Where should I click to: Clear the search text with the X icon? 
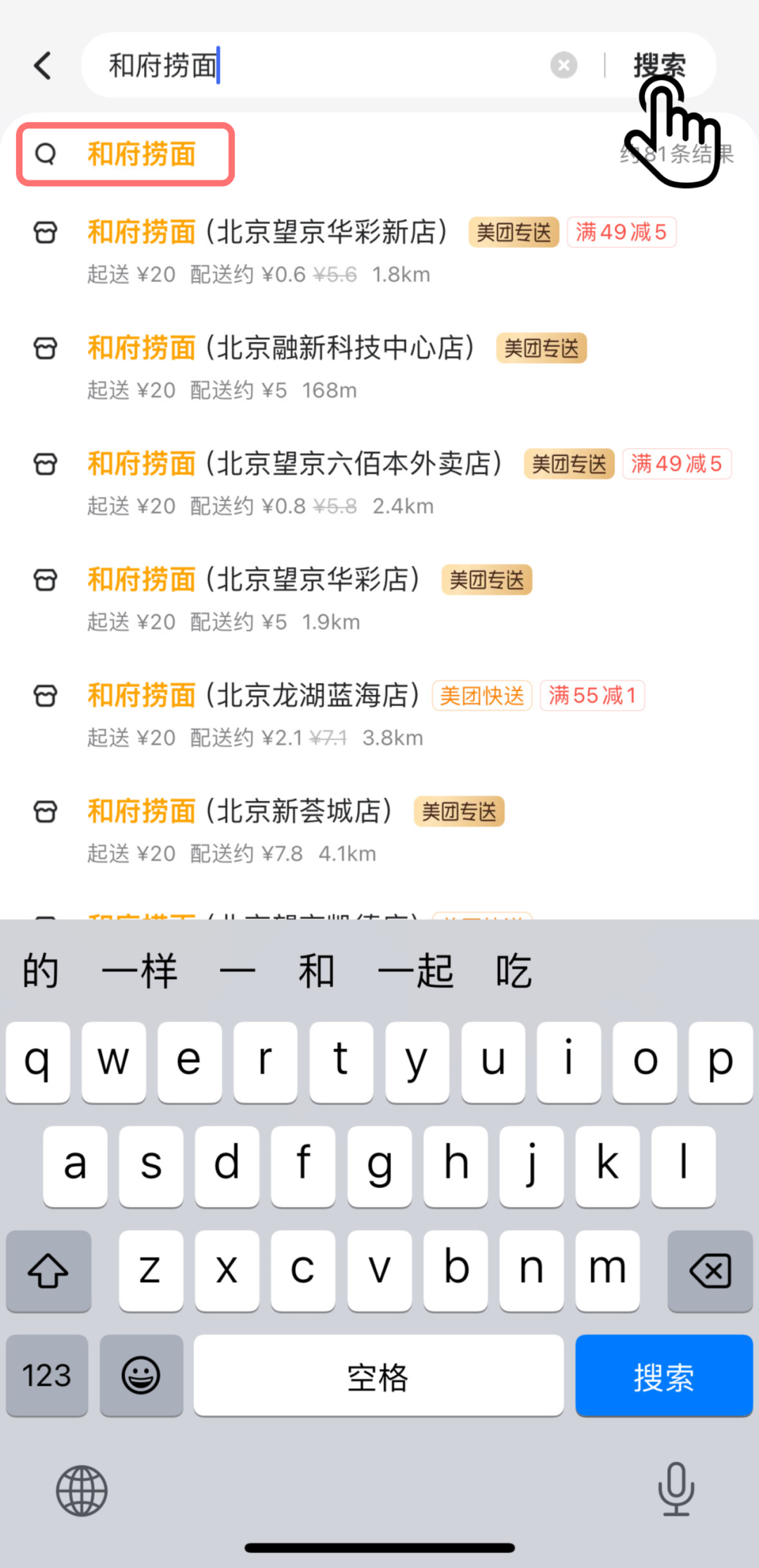click(564, 65)
